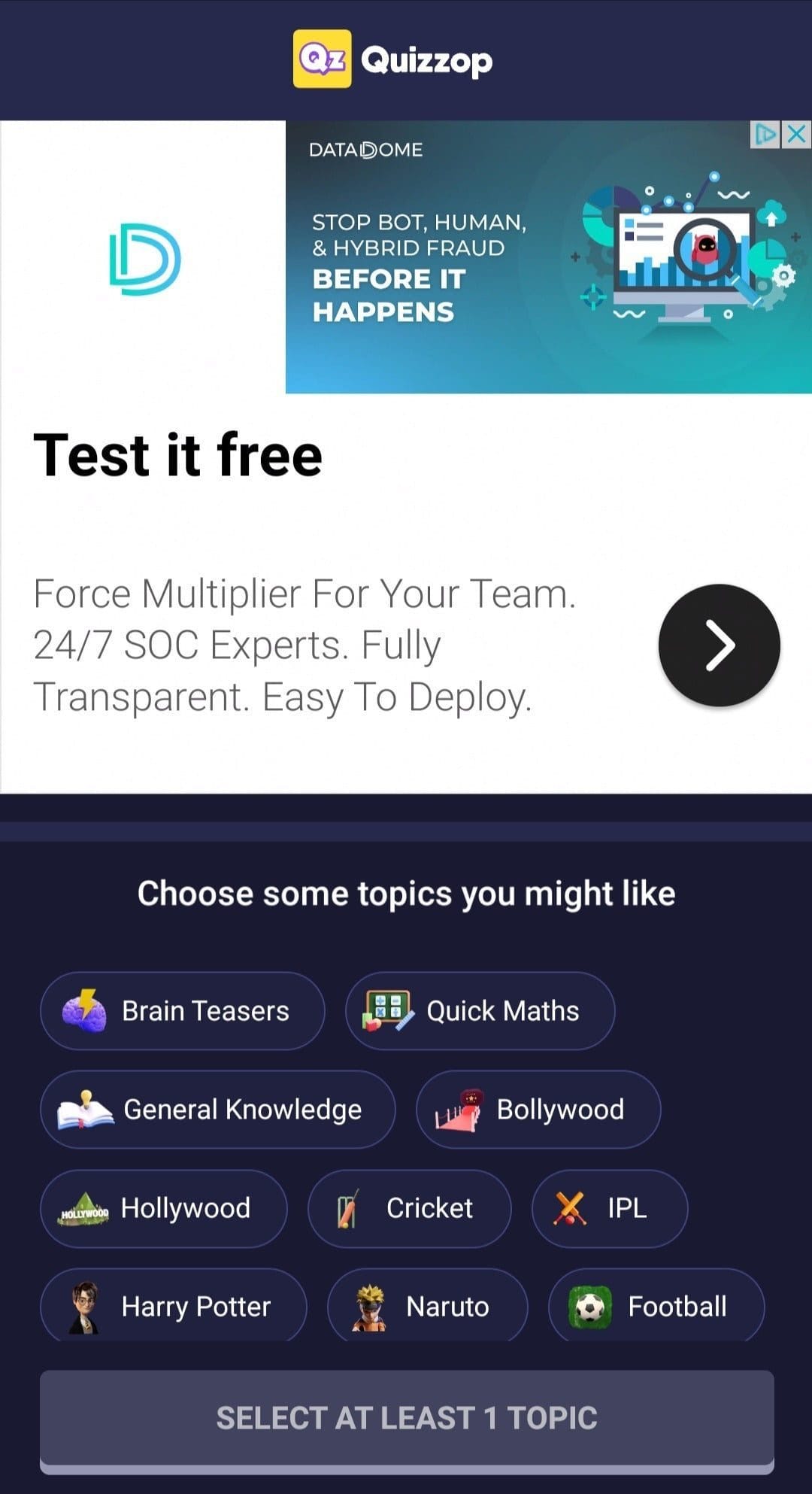Tap the Select At Least 1 Topic button

(x=407, y=1418)
